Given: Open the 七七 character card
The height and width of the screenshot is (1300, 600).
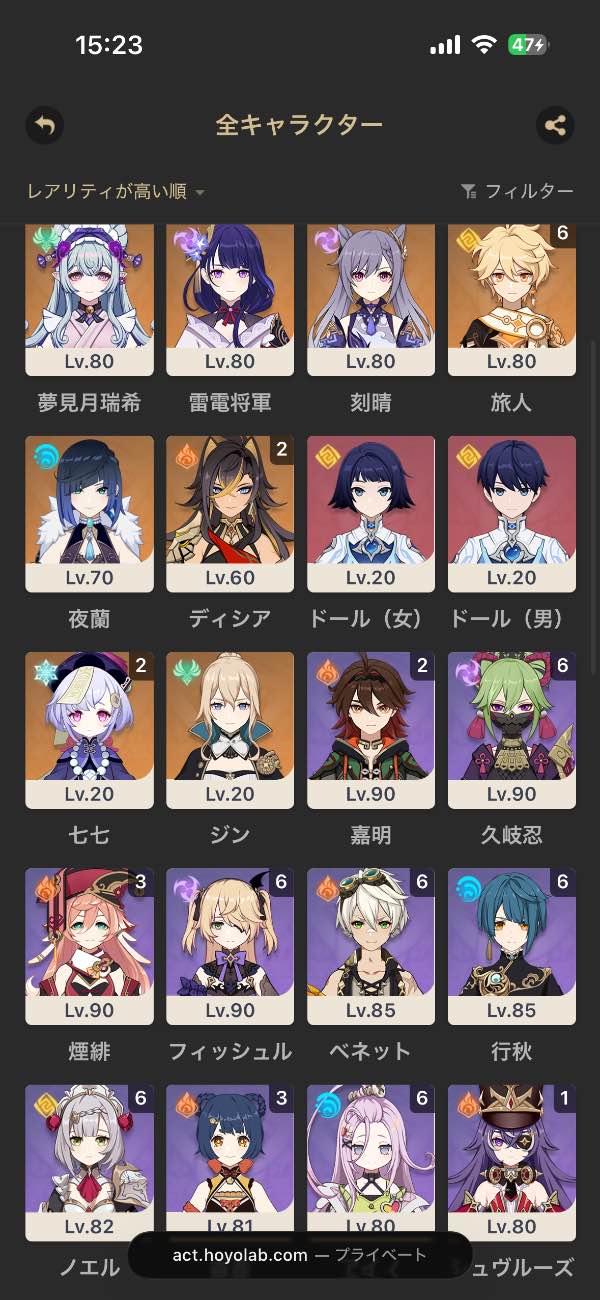Looking at the screenshot, I should pos(90,730).
